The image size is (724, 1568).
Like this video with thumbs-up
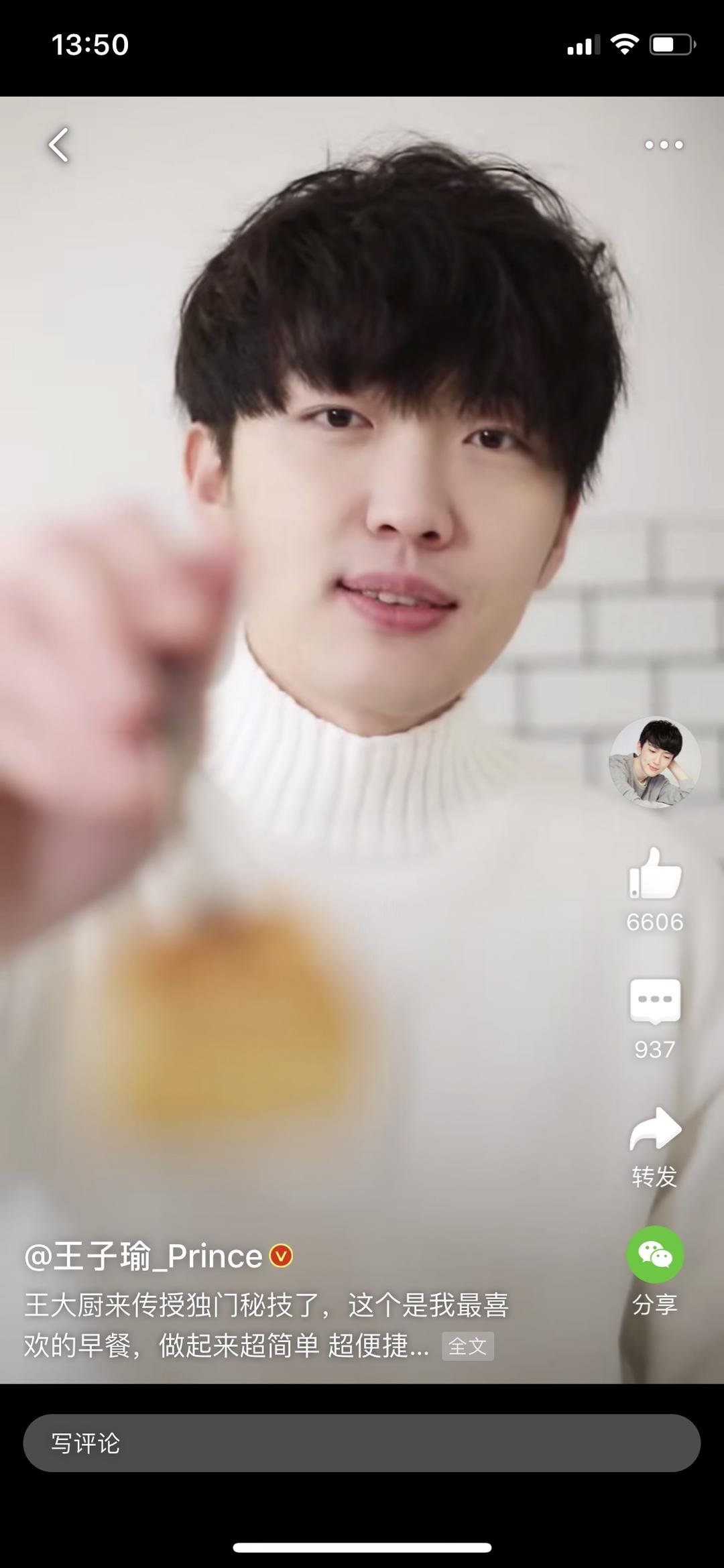coord(655,873)
